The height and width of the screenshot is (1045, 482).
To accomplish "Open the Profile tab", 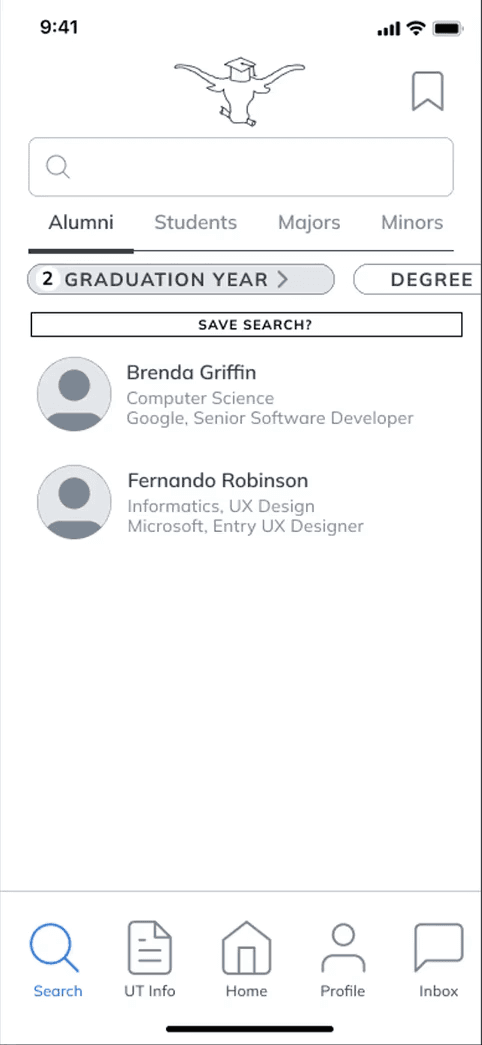I will (x=343, y=960).
